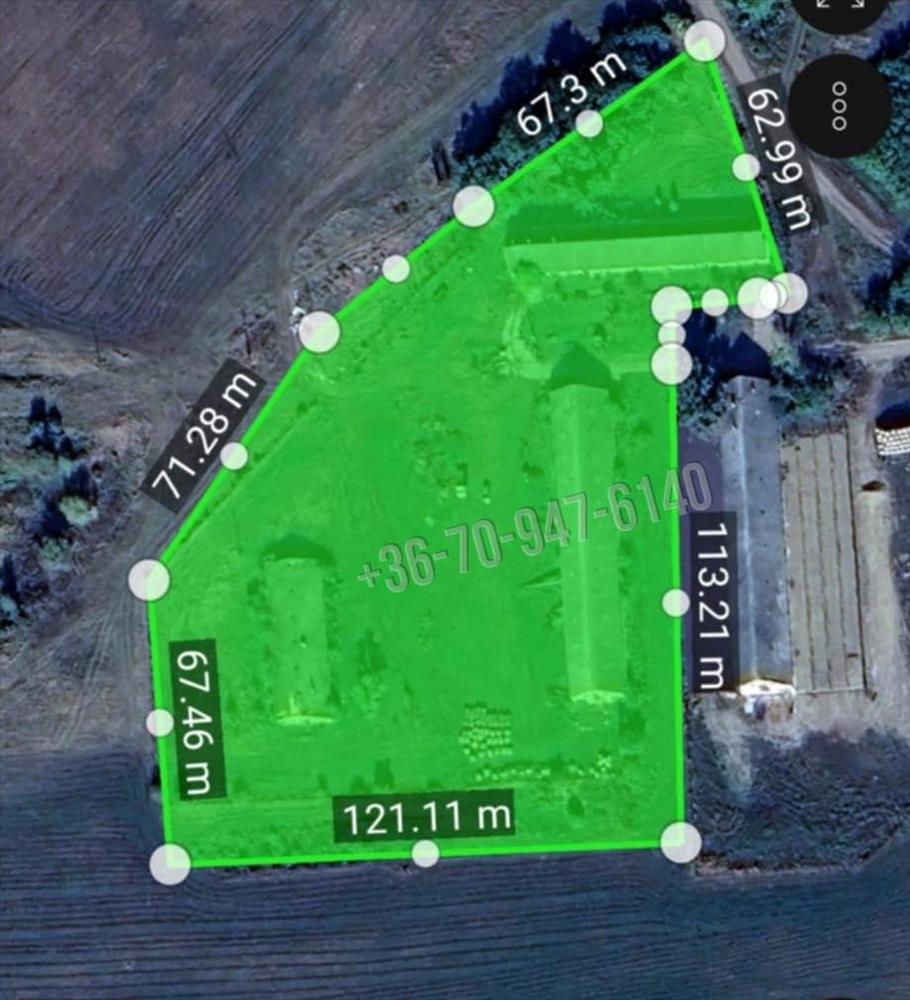
Task: Select the midpoint handle on the 71.28 m edge
Action: point(234,456)
